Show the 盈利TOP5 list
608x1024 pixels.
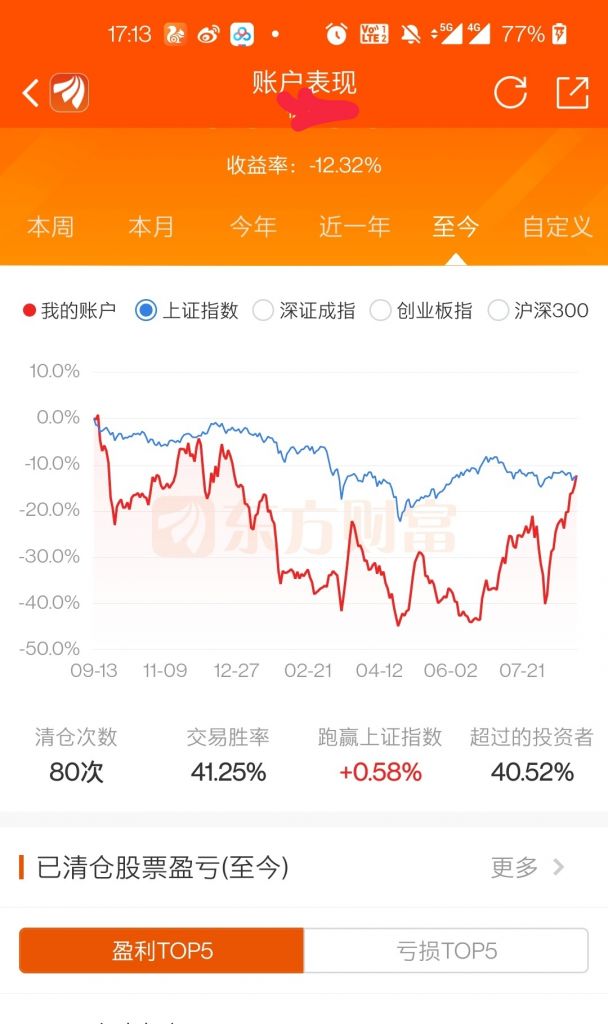[x=162, y=950]
